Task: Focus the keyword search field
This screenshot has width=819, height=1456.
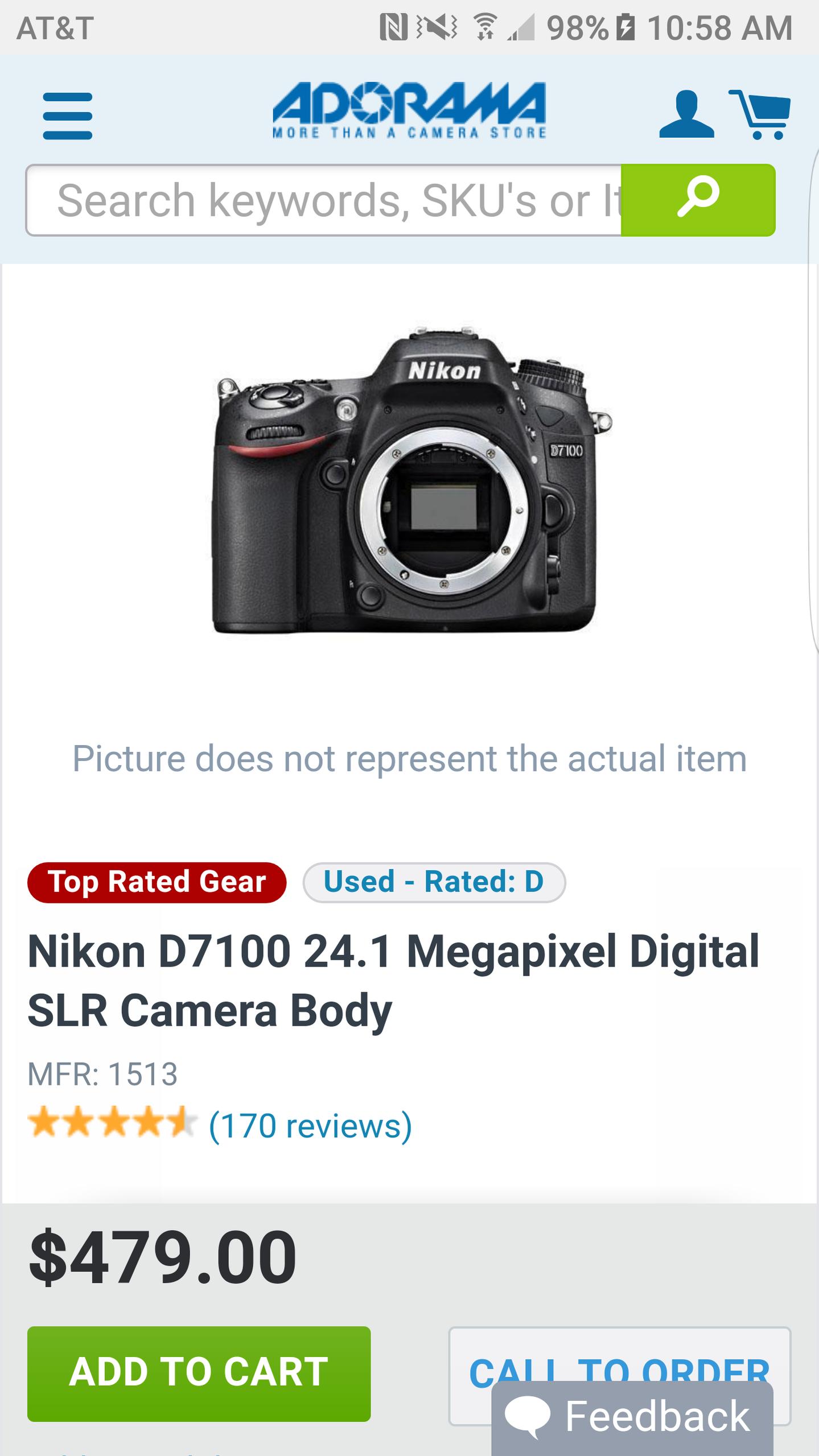Action: tap(323, 200)
